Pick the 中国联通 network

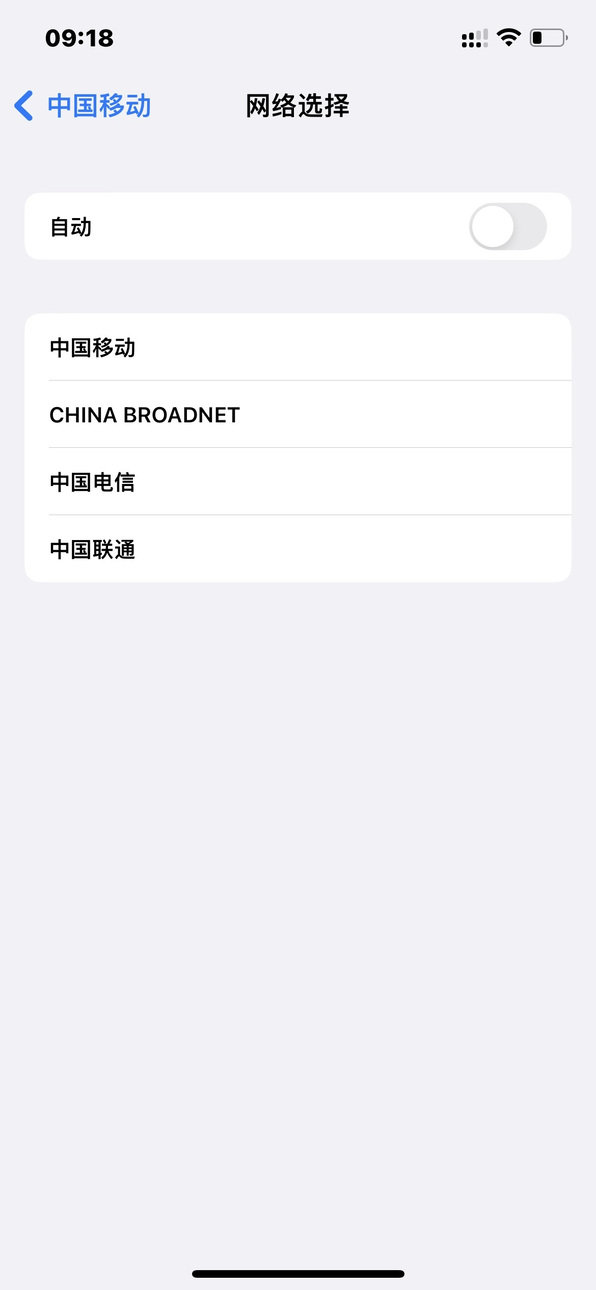[x=298, y=549]
